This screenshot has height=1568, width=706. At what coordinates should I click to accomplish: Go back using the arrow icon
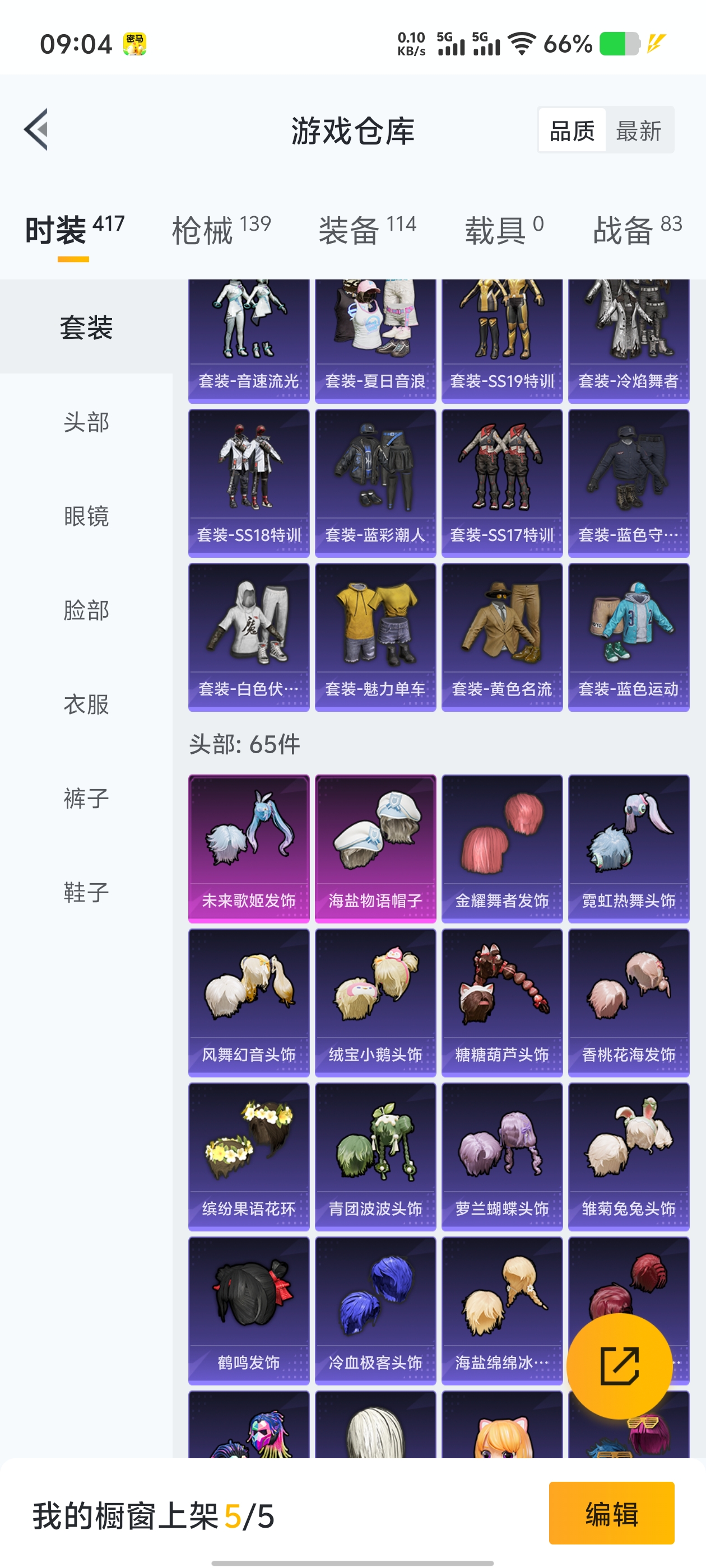(36, 130)
